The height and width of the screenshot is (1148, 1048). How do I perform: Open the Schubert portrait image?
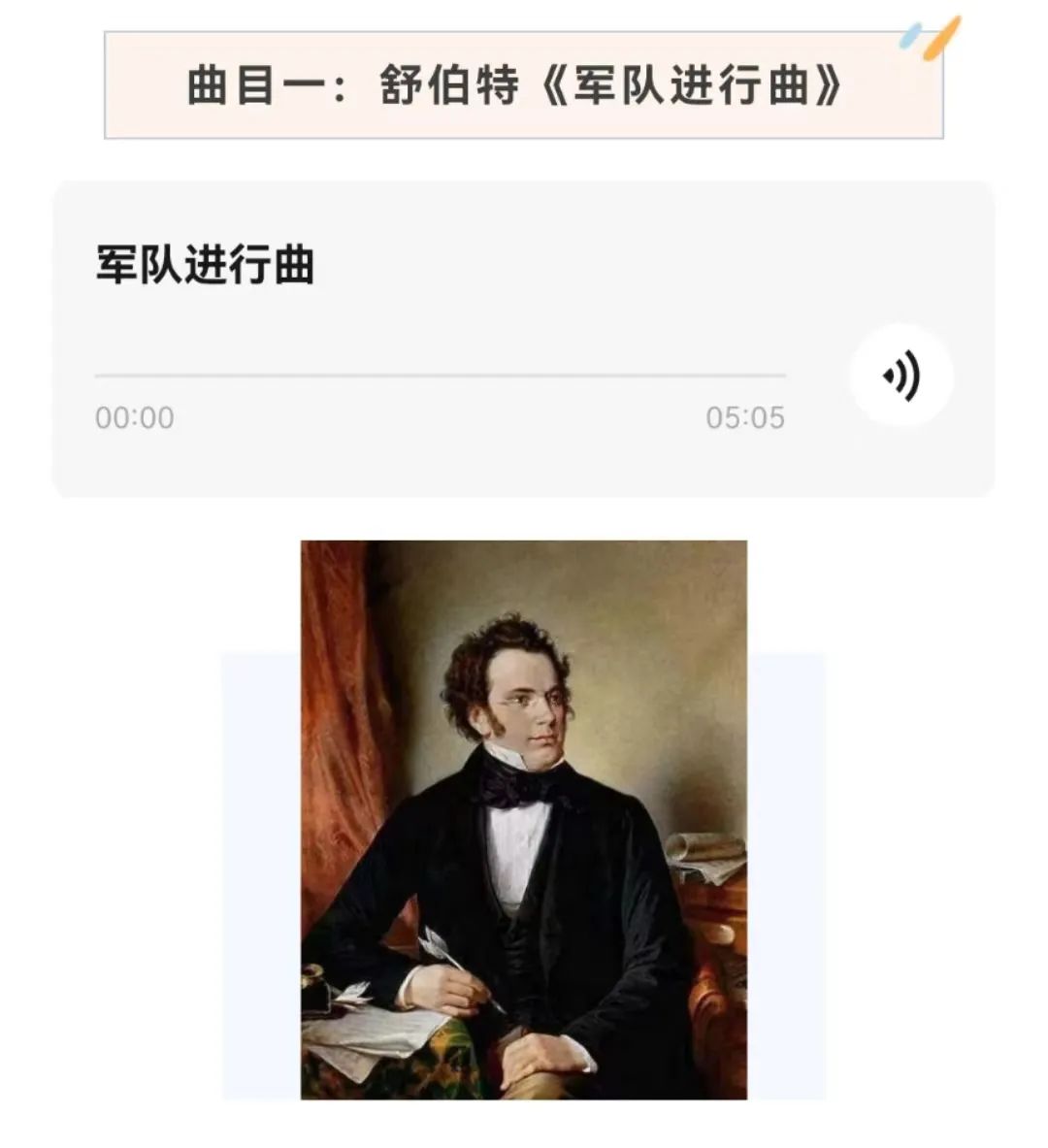pos(523,819)
